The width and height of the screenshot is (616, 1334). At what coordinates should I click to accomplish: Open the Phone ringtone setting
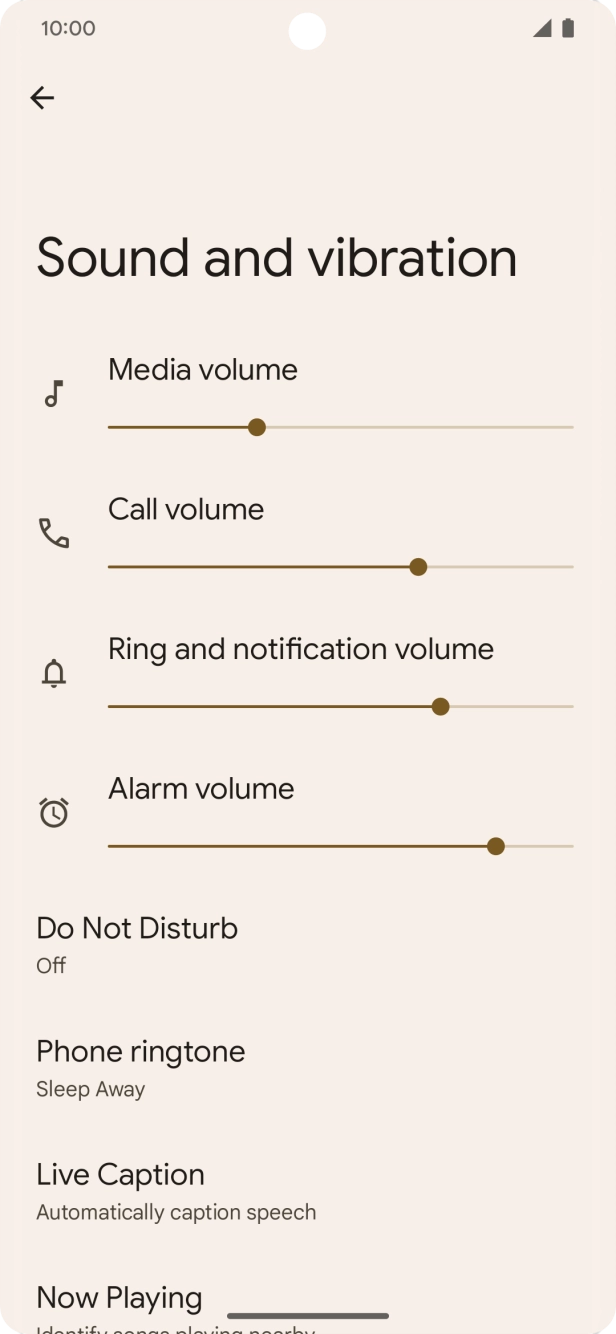point(140,1067)
